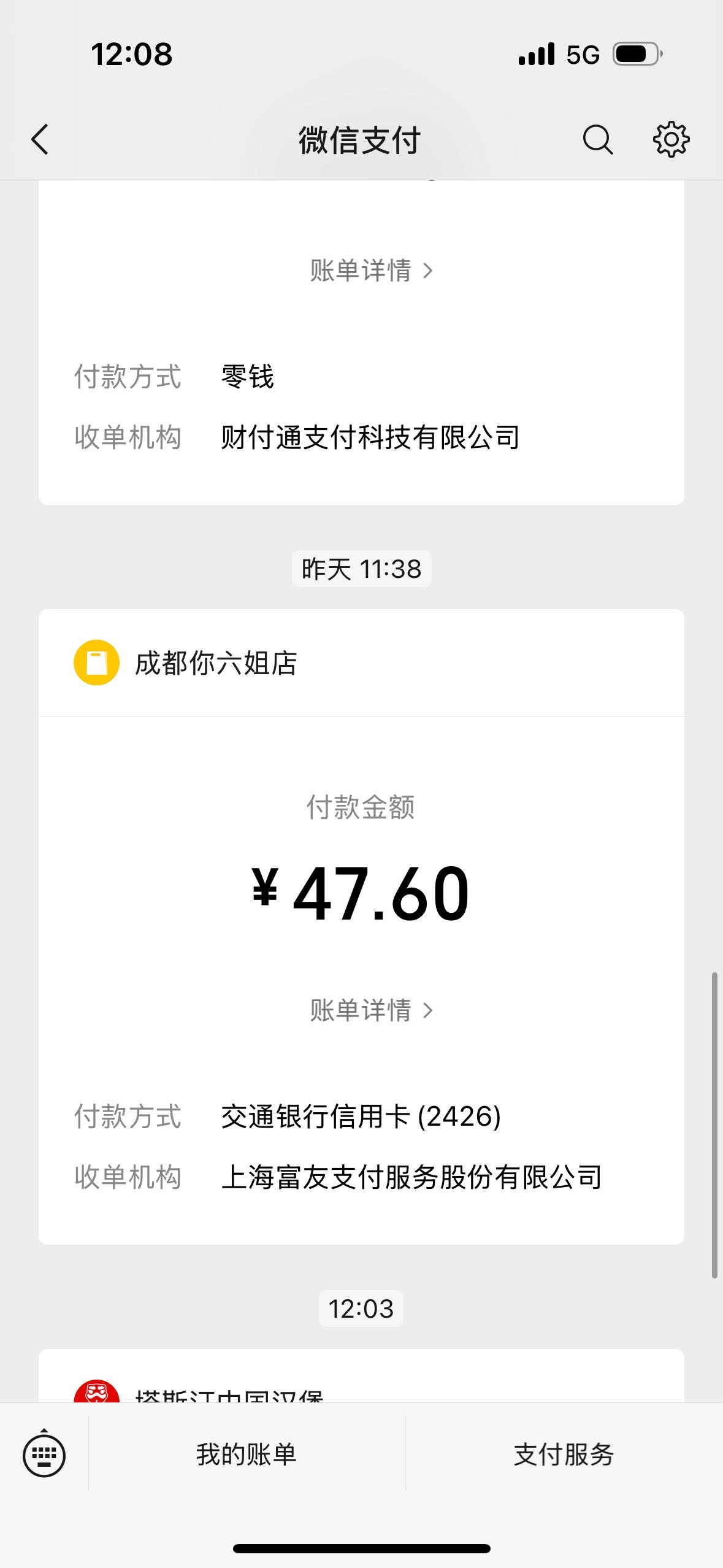Image resolution: width=723 pixels, height=1568 pixels.
Task: Open 我的账单 menu
Action: coord(247,1455)
